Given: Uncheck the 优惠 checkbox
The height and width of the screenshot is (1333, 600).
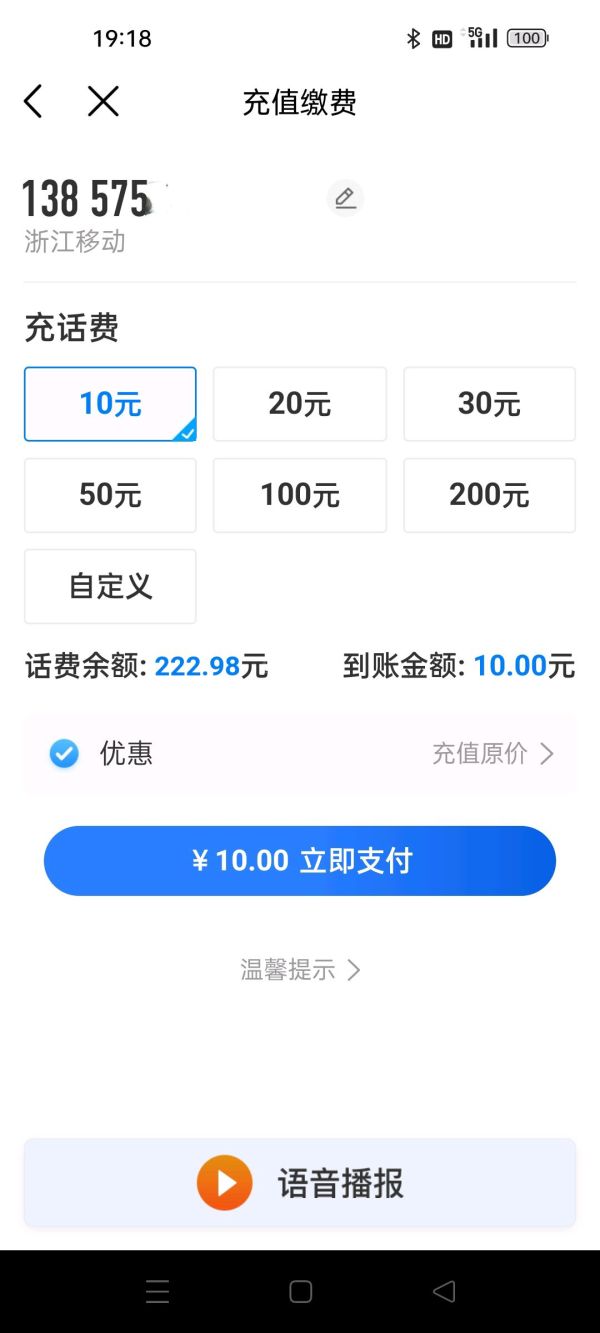Looking at the screenshot, I should coord(64,753).
